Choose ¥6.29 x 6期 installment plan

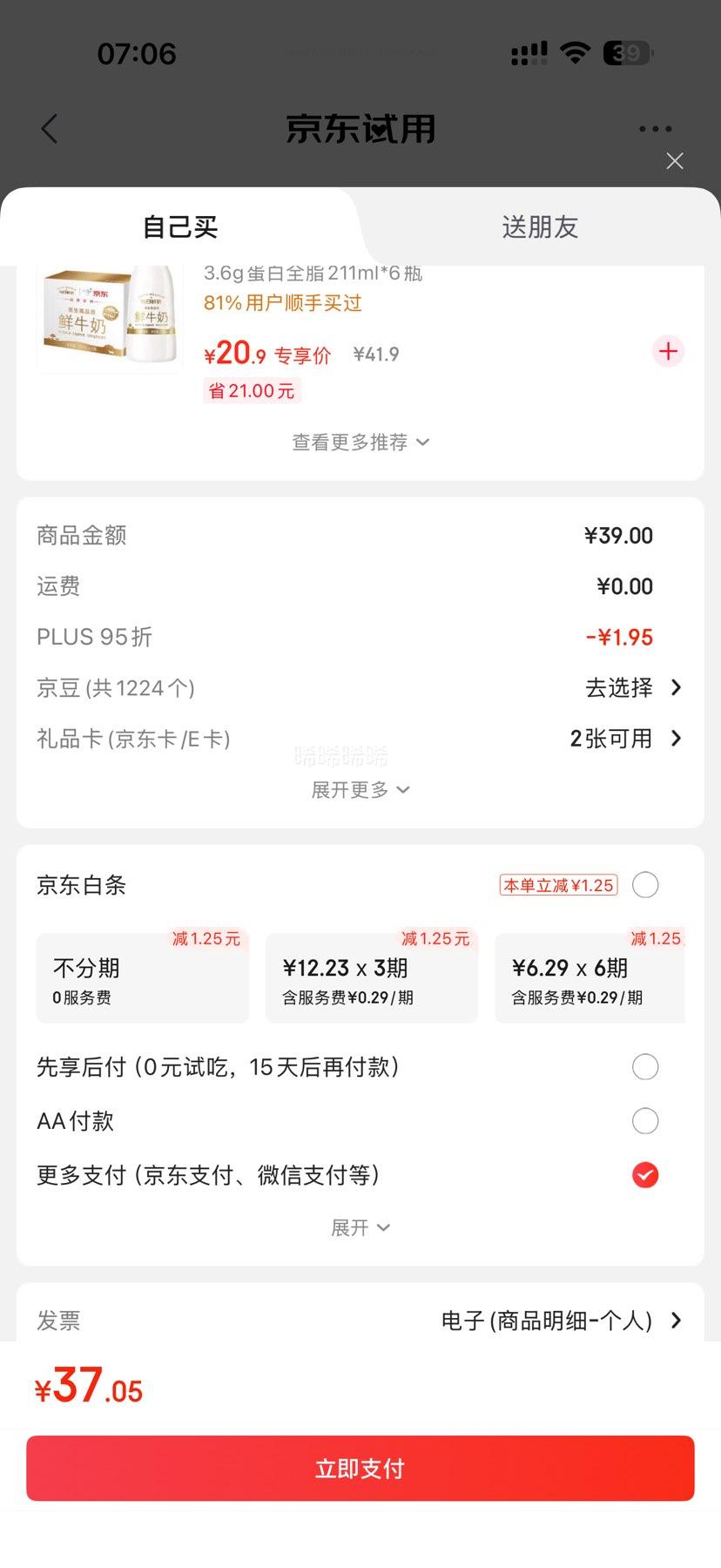click(590, 979)
